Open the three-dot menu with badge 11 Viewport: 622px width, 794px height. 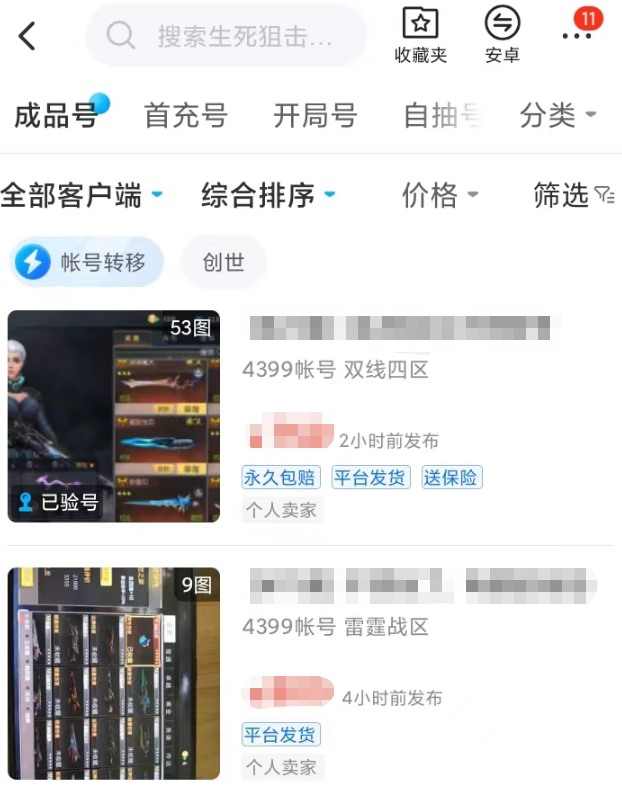(x=578, y=33)
